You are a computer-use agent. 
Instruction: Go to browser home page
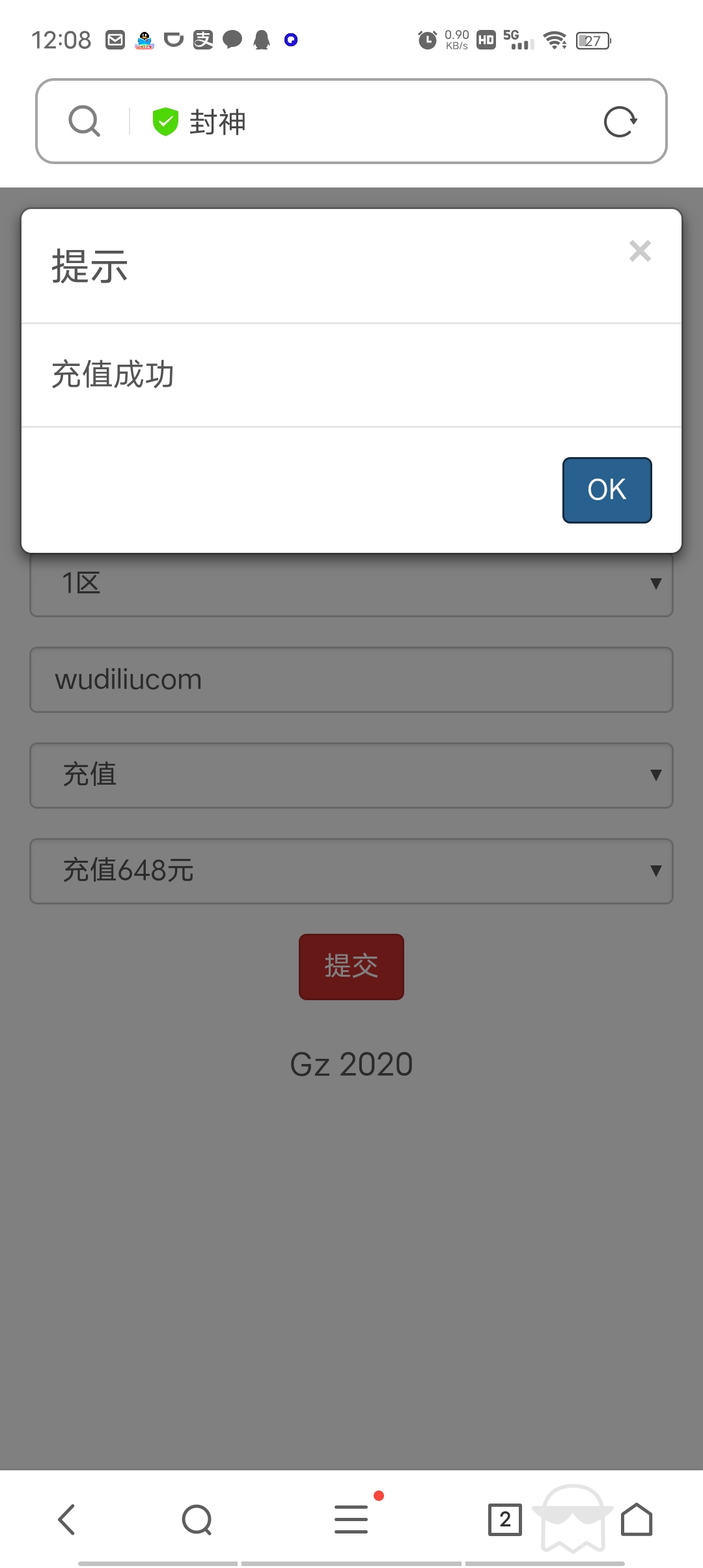(637, 1519)
